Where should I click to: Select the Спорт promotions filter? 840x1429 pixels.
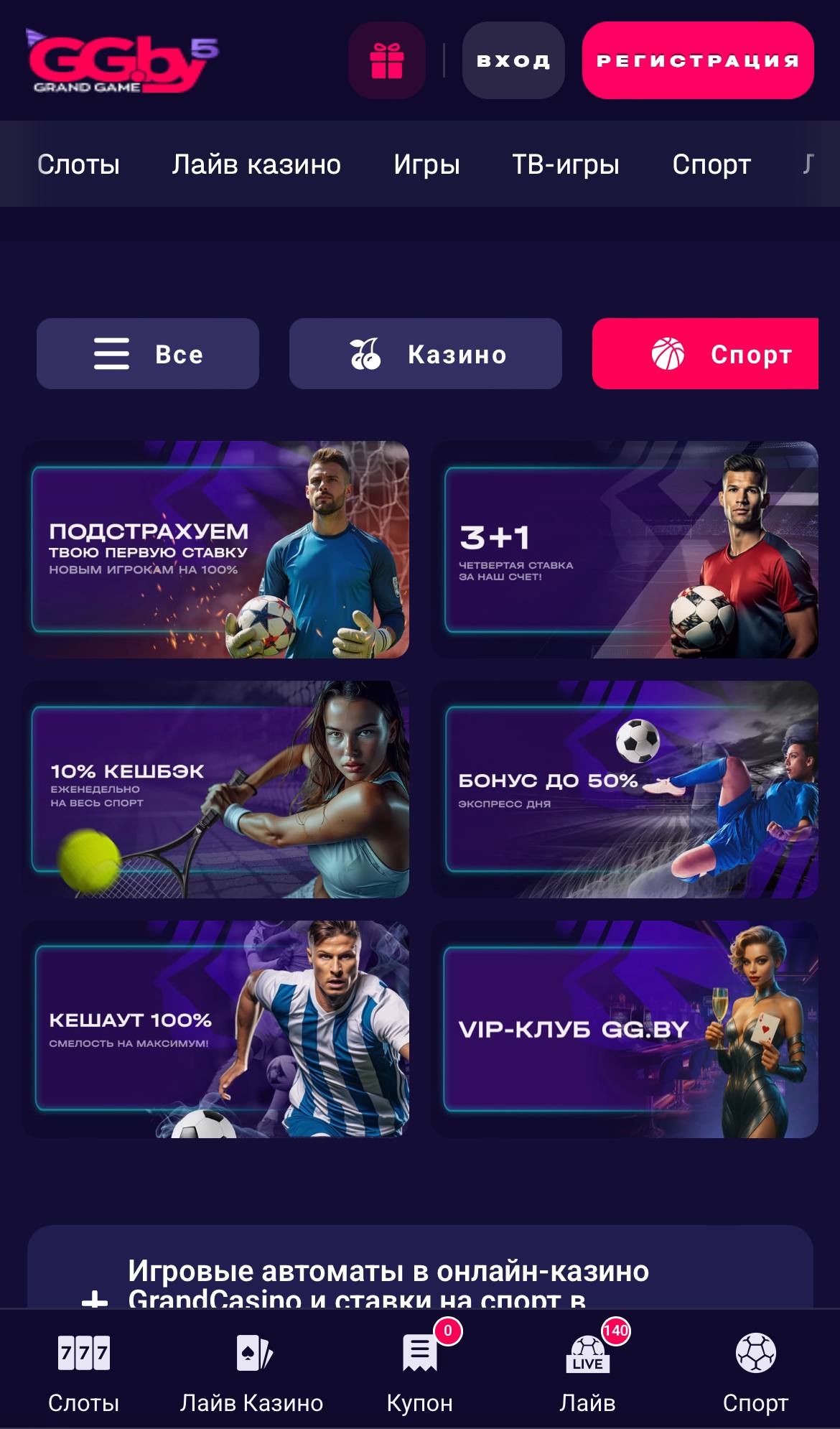pyautogui.click(x=705, y=354)
